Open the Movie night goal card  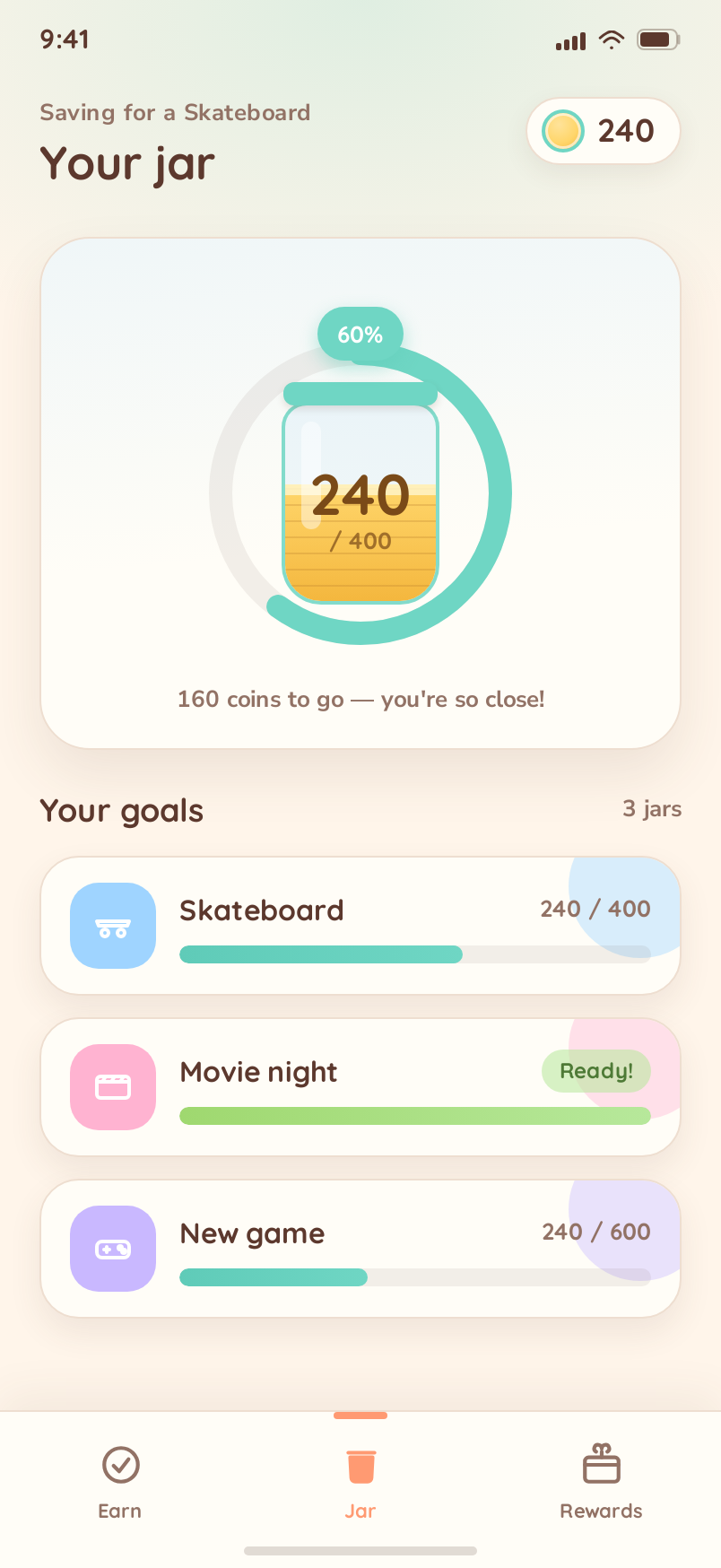[x=360, y=1087]
